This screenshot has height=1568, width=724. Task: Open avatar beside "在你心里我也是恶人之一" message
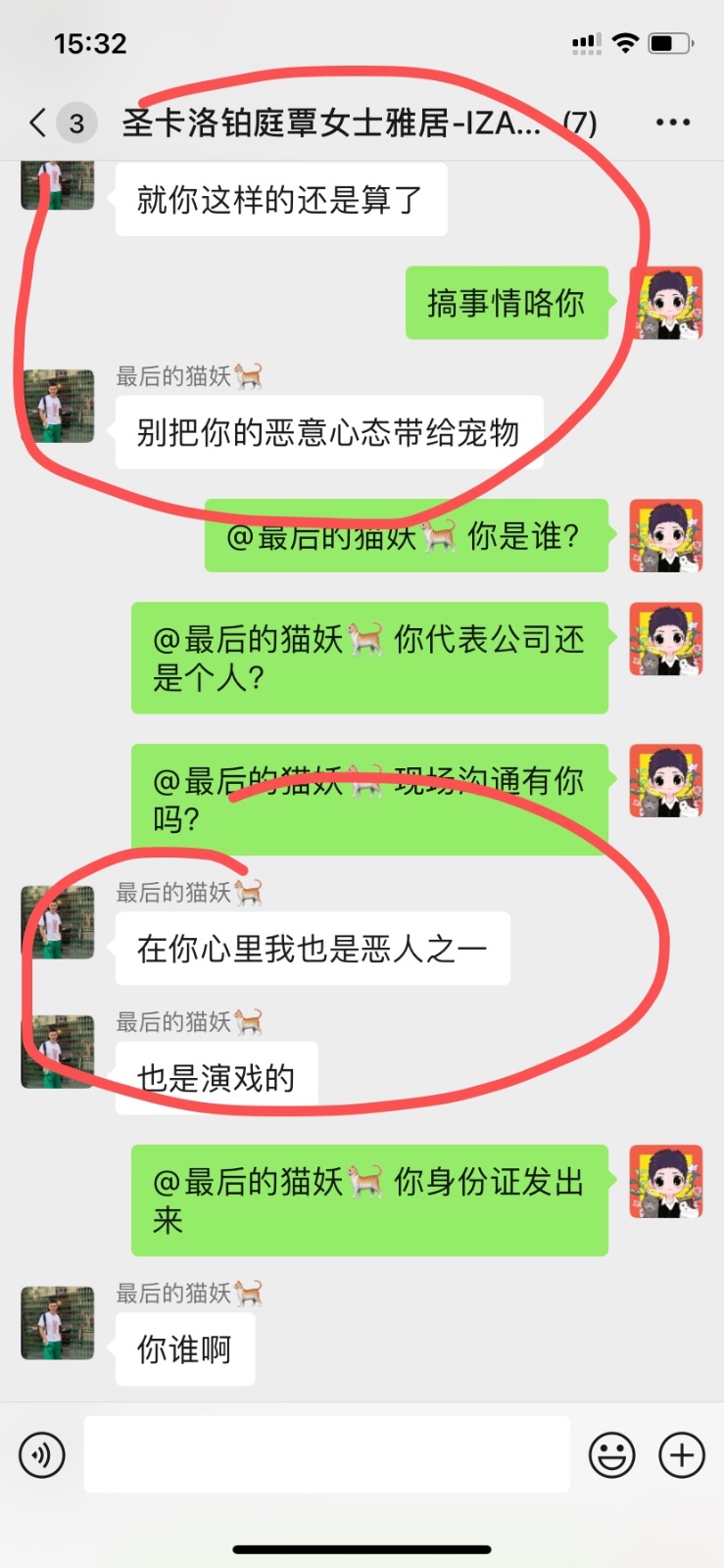(x=58, y=922)
